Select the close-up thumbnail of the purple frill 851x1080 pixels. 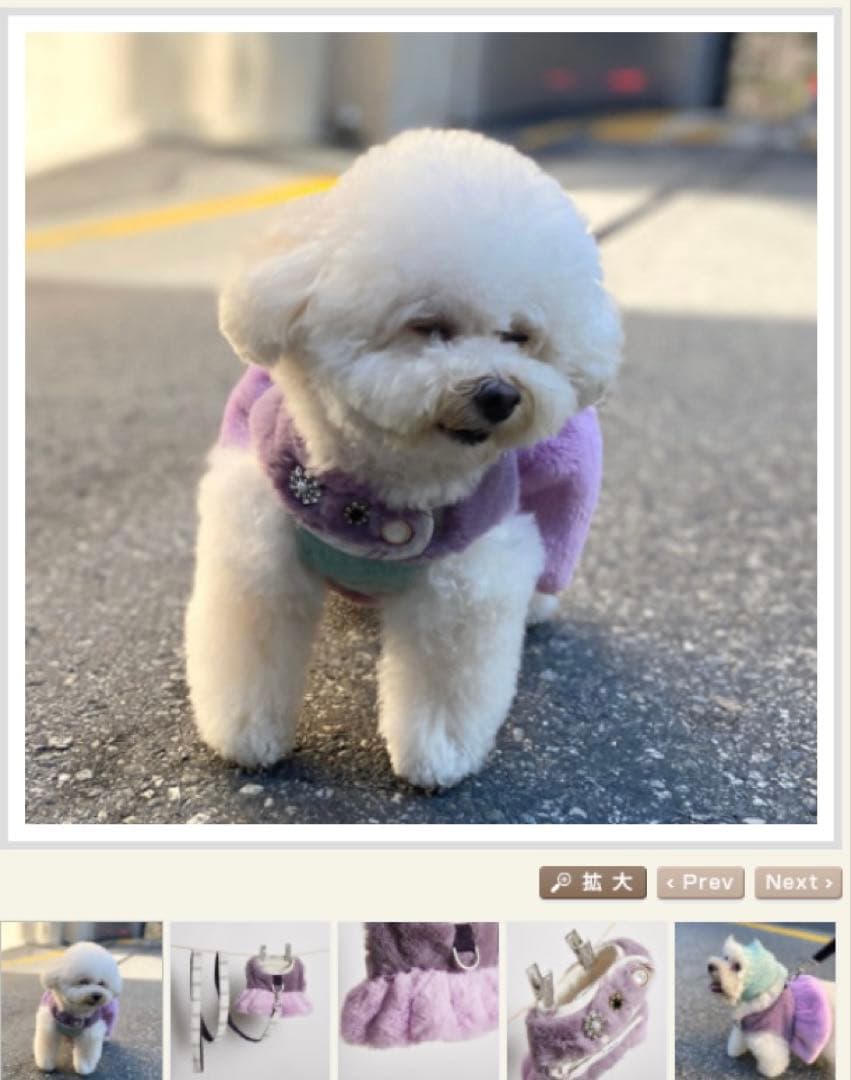click(x=418, y=999)
